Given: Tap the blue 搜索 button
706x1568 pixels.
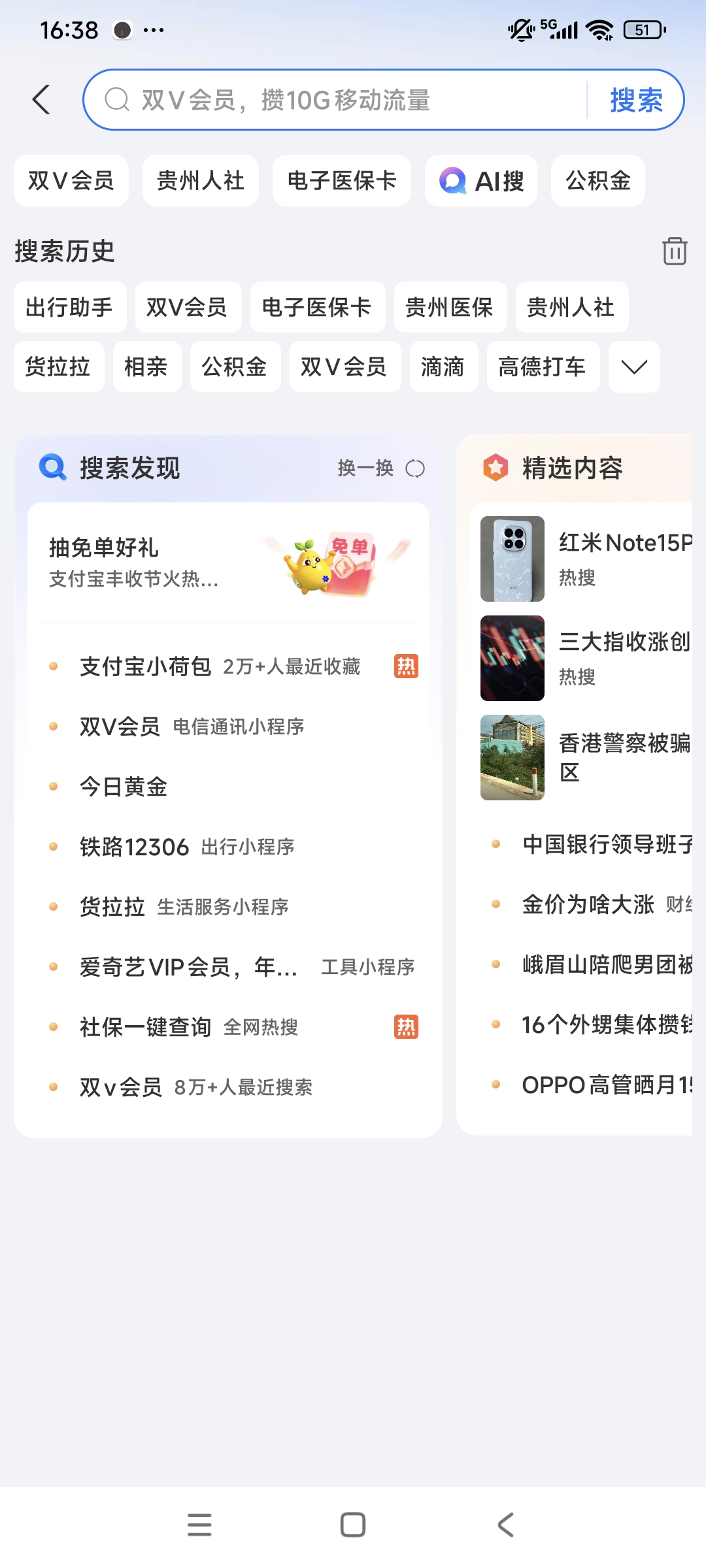Looking at the screenshot, I should coord(636,100).
